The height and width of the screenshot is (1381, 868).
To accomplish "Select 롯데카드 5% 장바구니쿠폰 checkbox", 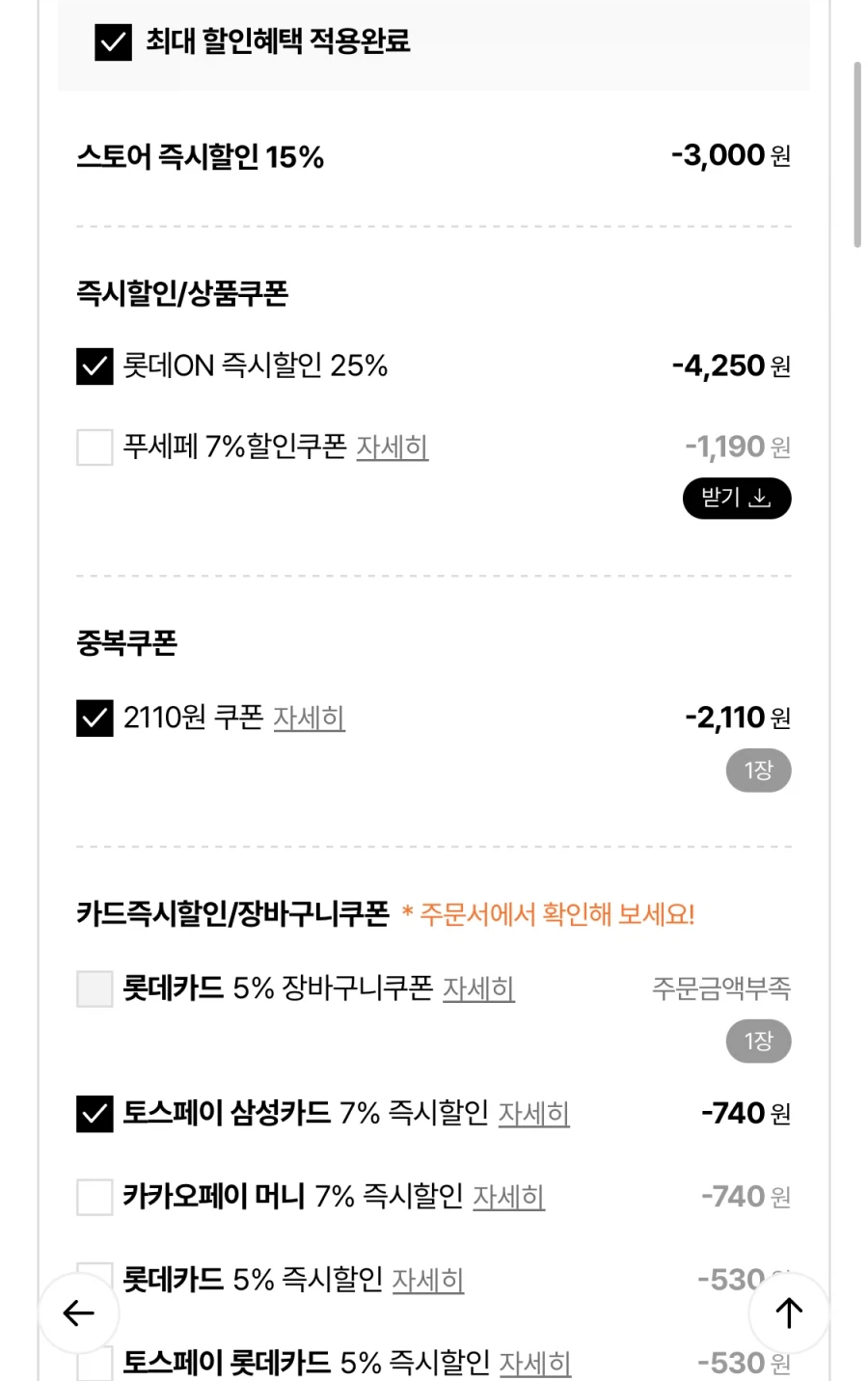I will [94, 989].
